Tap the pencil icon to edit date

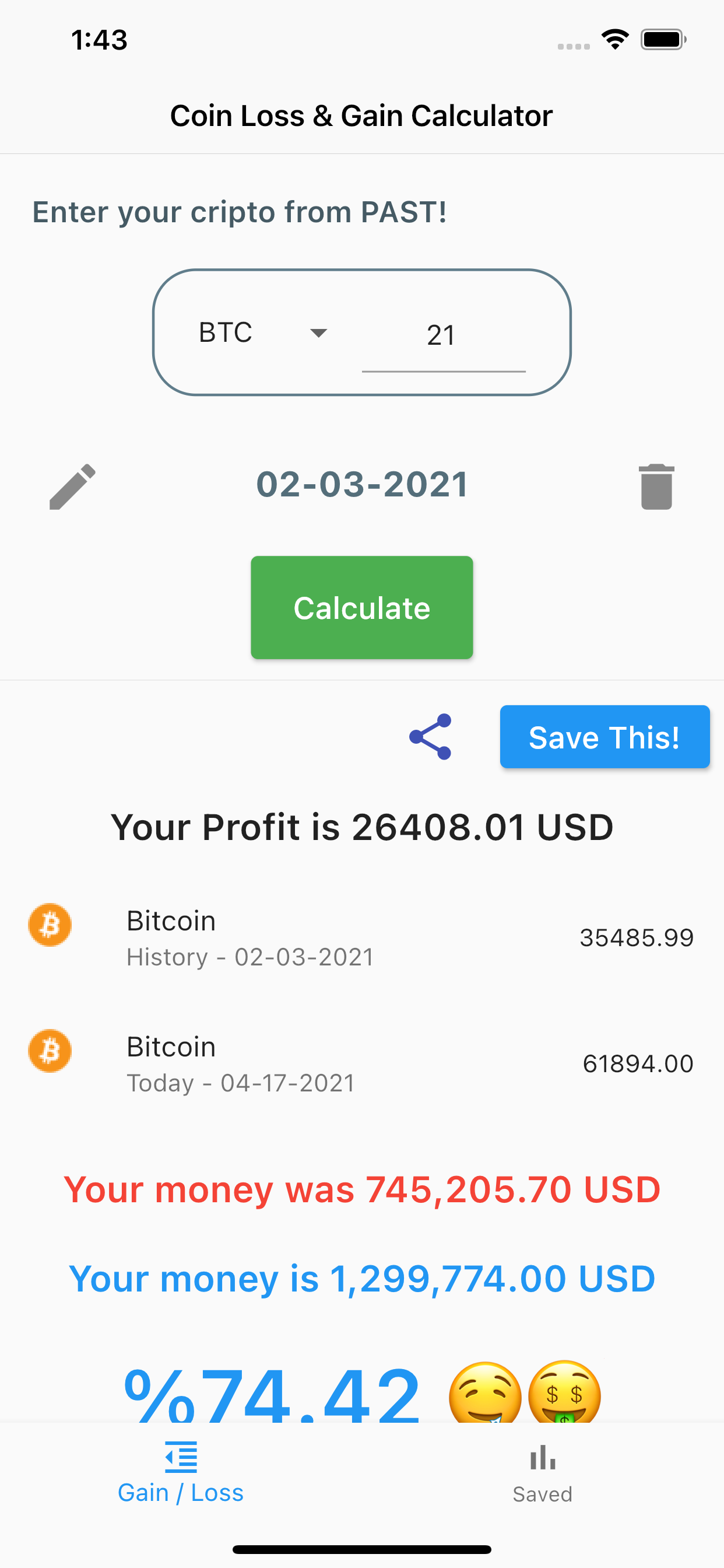point(72,487)
